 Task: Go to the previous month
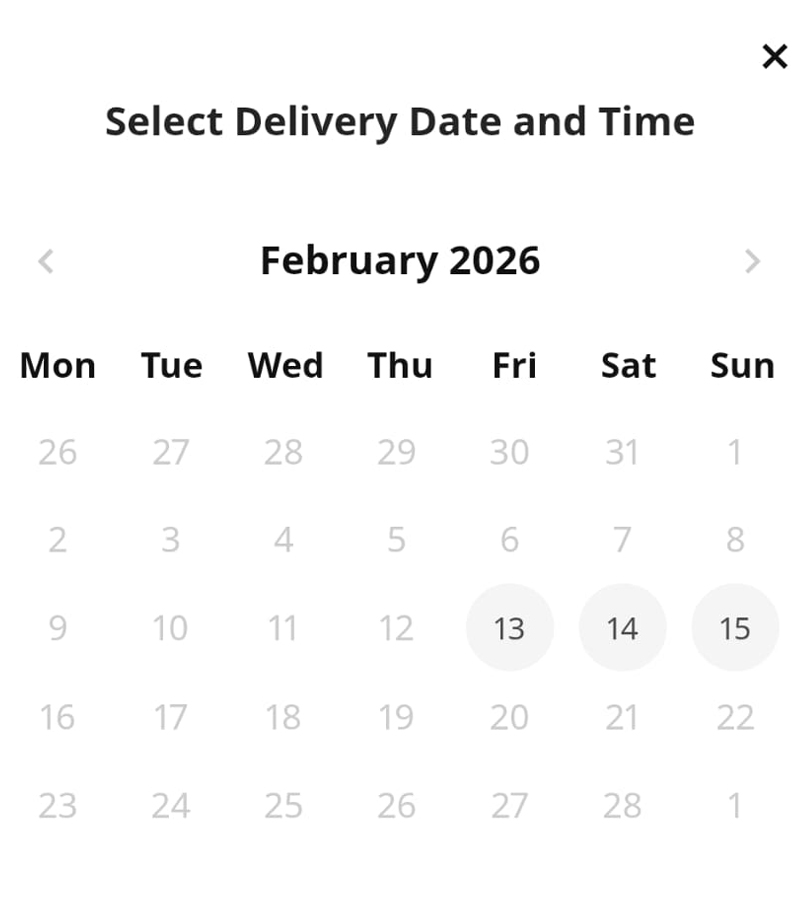click(x=46, y=262)
